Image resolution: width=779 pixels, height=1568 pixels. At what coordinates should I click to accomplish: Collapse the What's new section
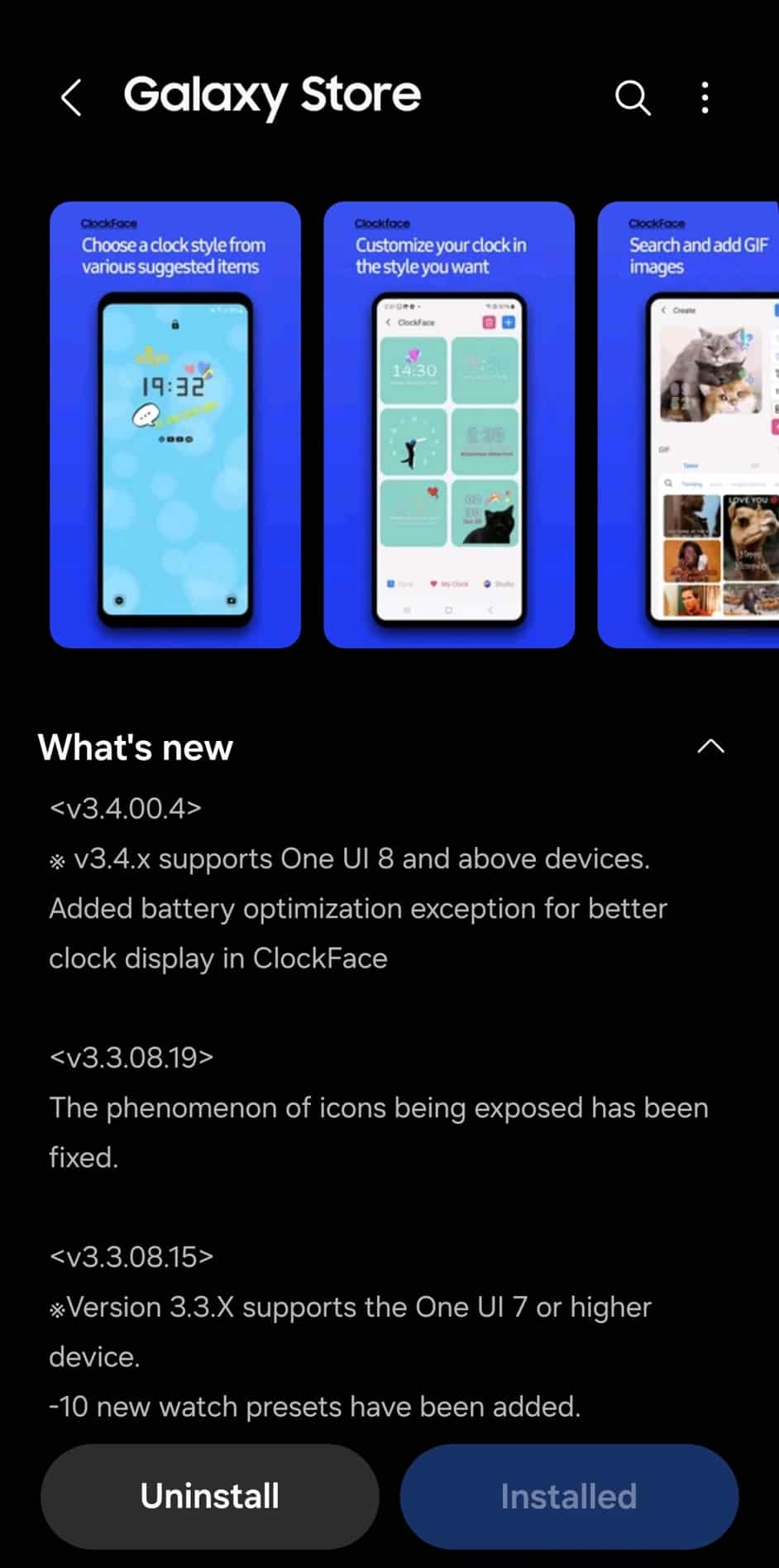710,747
